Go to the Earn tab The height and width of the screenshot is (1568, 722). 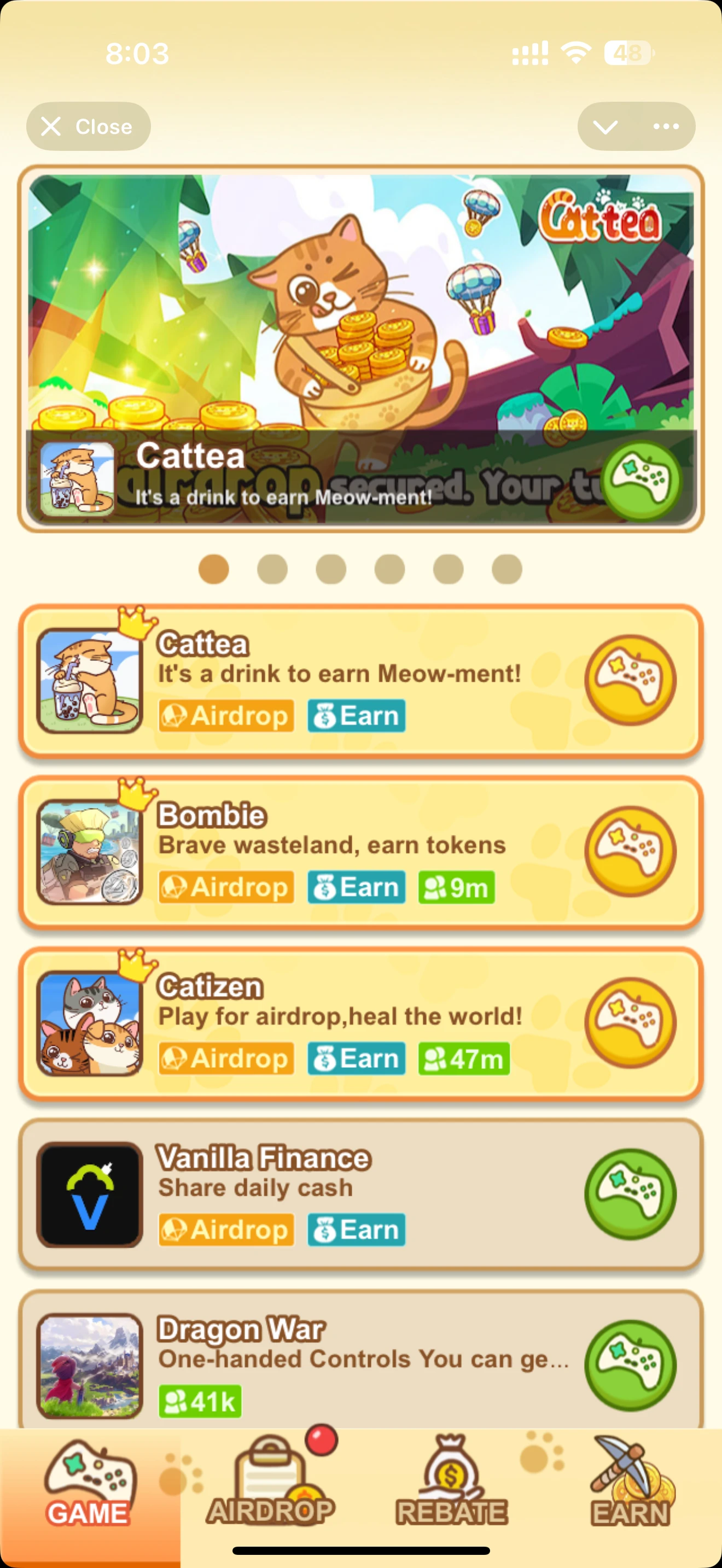[631, 1485]
